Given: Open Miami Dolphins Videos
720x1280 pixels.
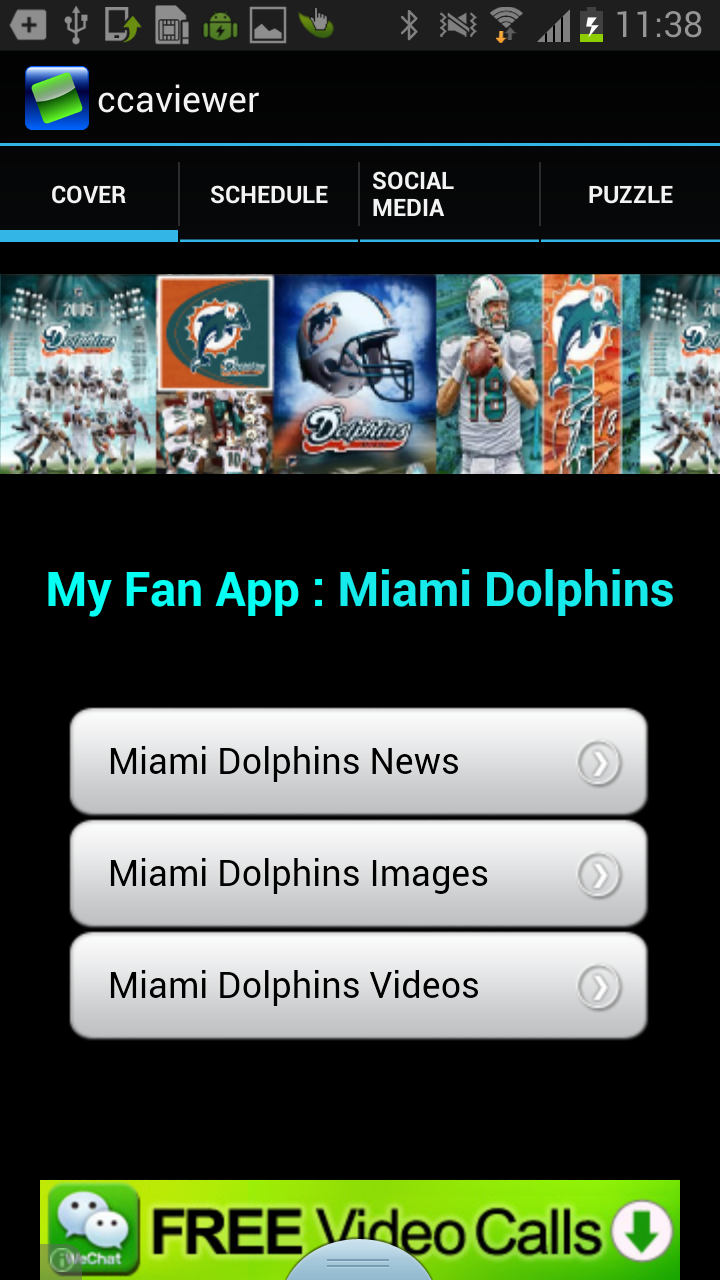Looking at the screenshot, I should tap(300, 985).
